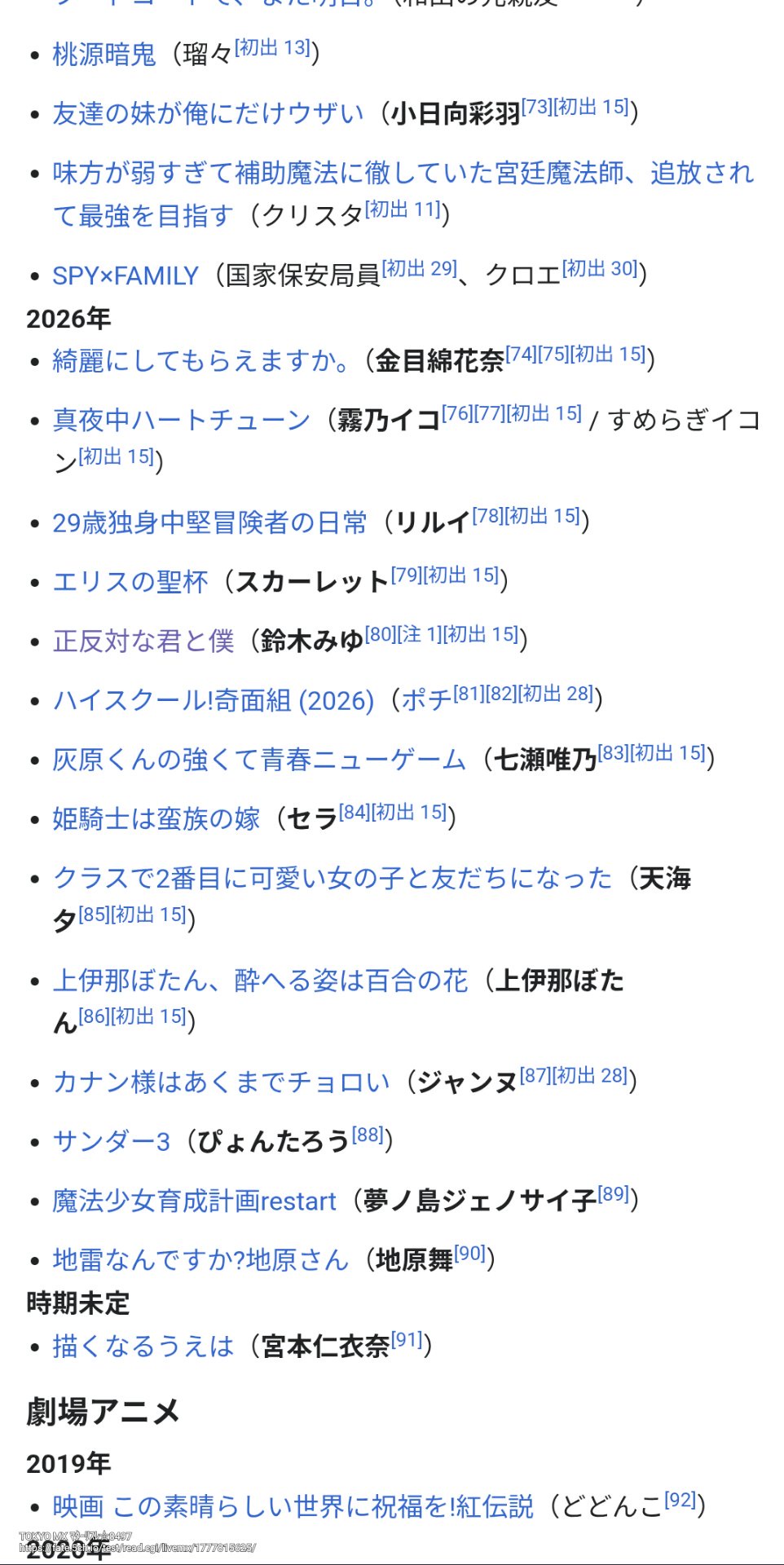Viewport: 784px width, 1565px height.
Task: Open the 地雷なんですか?地原さん link
Action: click(200, 1260)
